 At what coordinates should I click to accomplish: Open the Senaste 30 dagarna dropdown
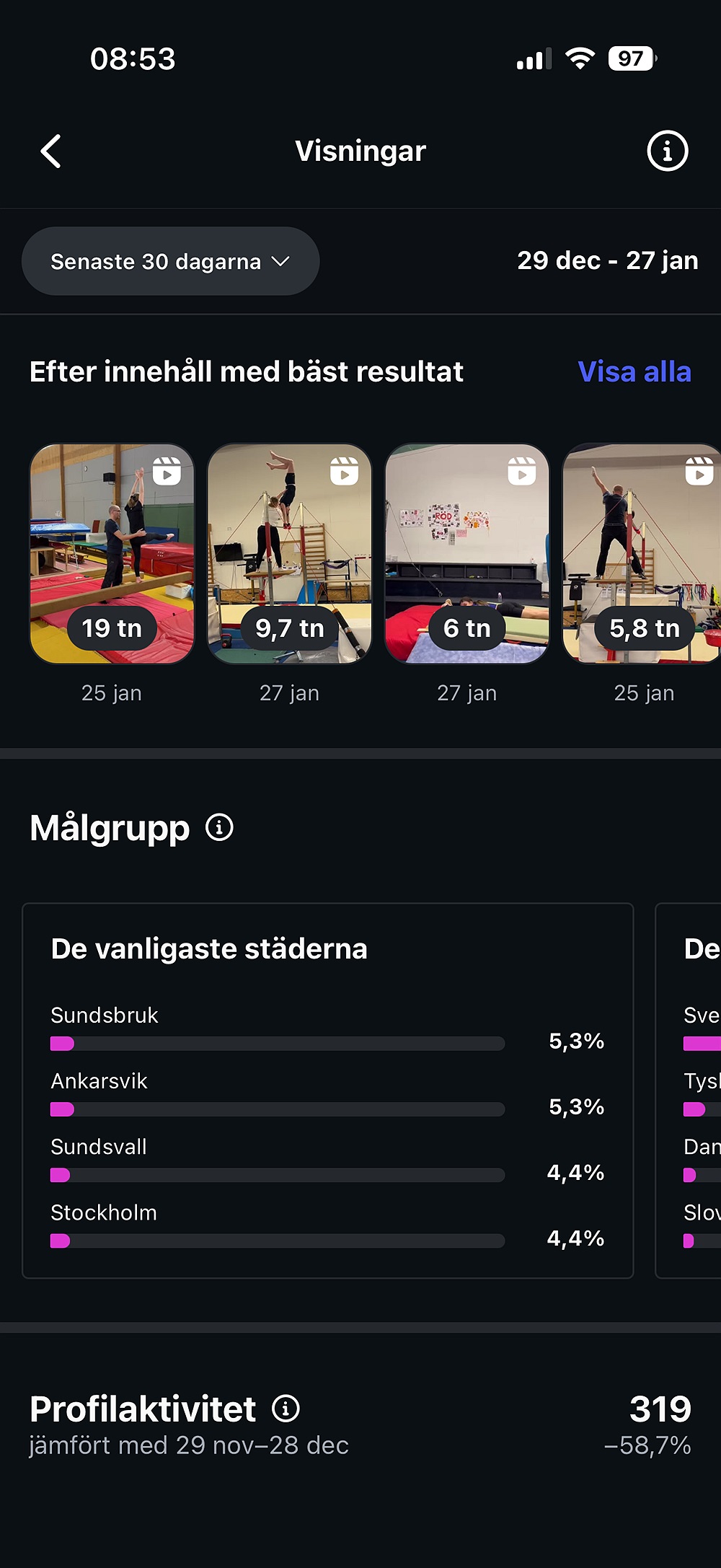[170, 261]
